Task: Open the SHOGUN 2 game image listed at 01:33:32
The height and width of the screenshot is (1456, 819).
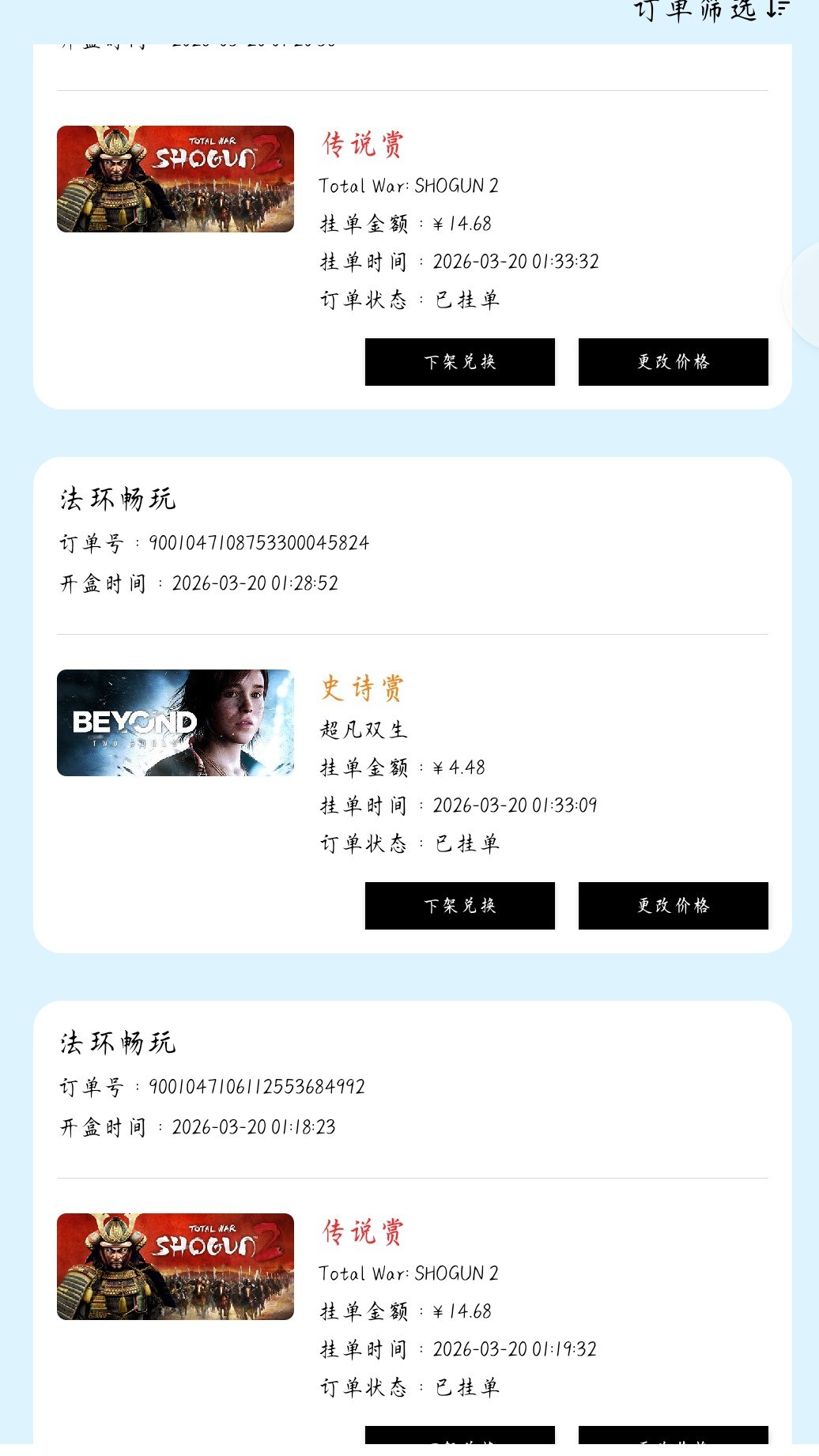Action: tap(175, 179)
